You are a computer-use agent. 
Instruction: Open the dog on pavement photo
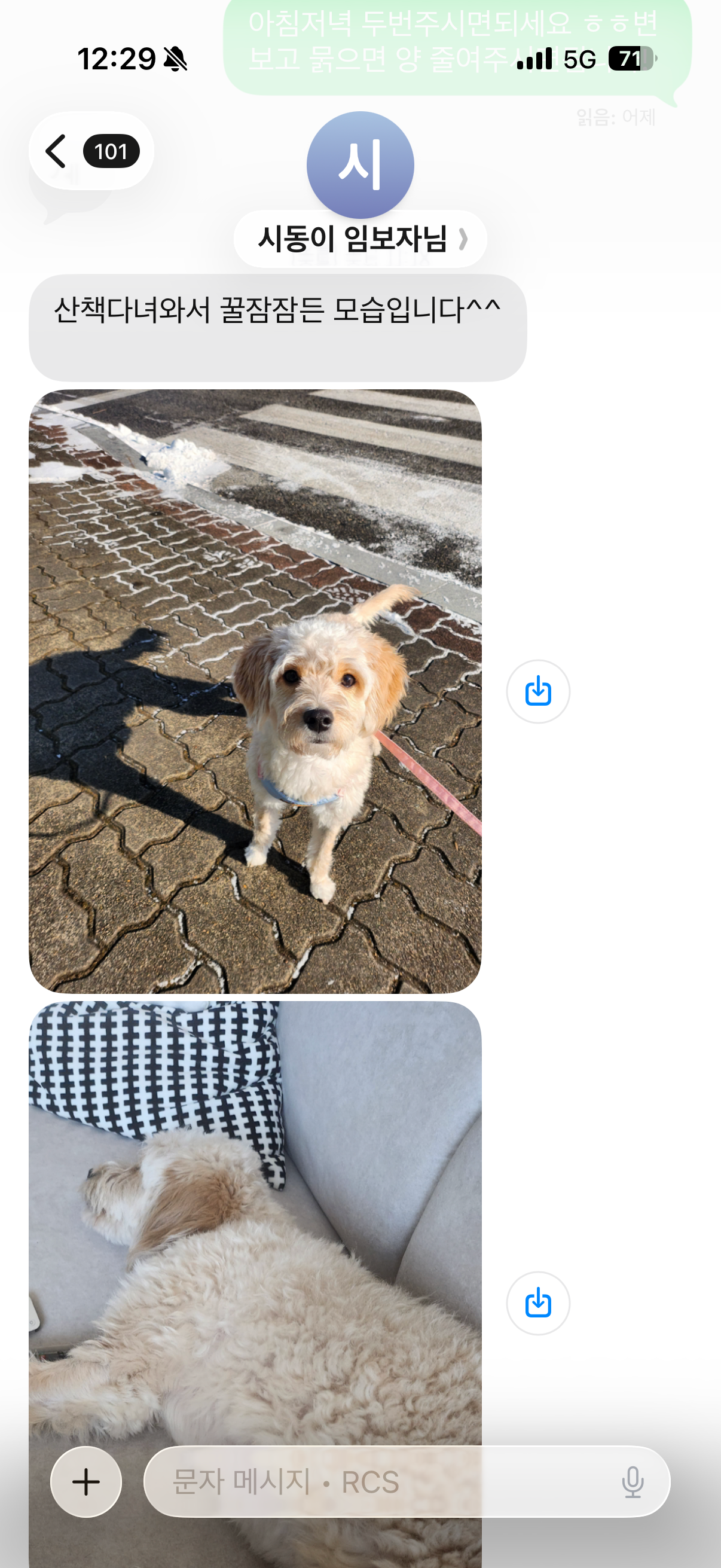point(255,691)
